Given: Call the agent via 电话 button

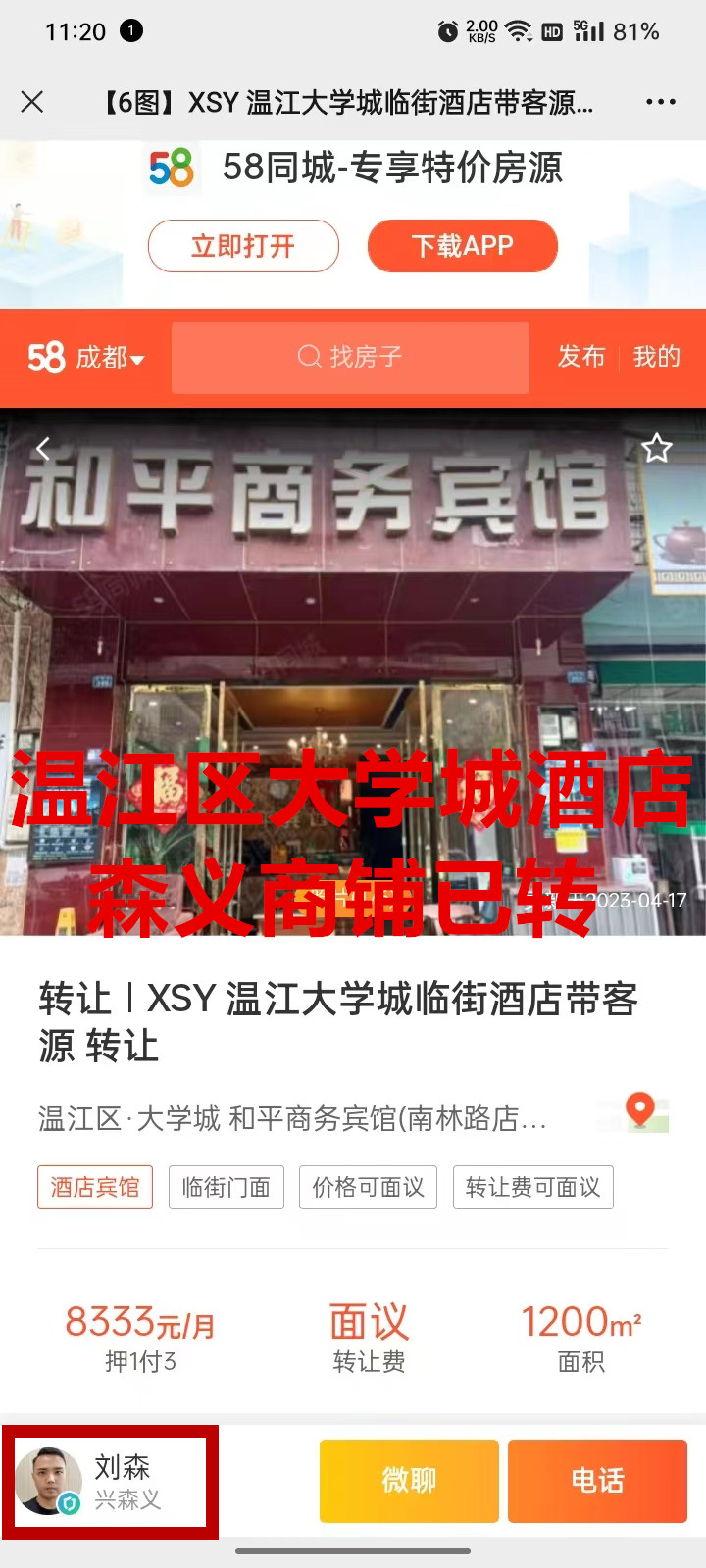Looking at the screenshot, I should point(597,1481).
